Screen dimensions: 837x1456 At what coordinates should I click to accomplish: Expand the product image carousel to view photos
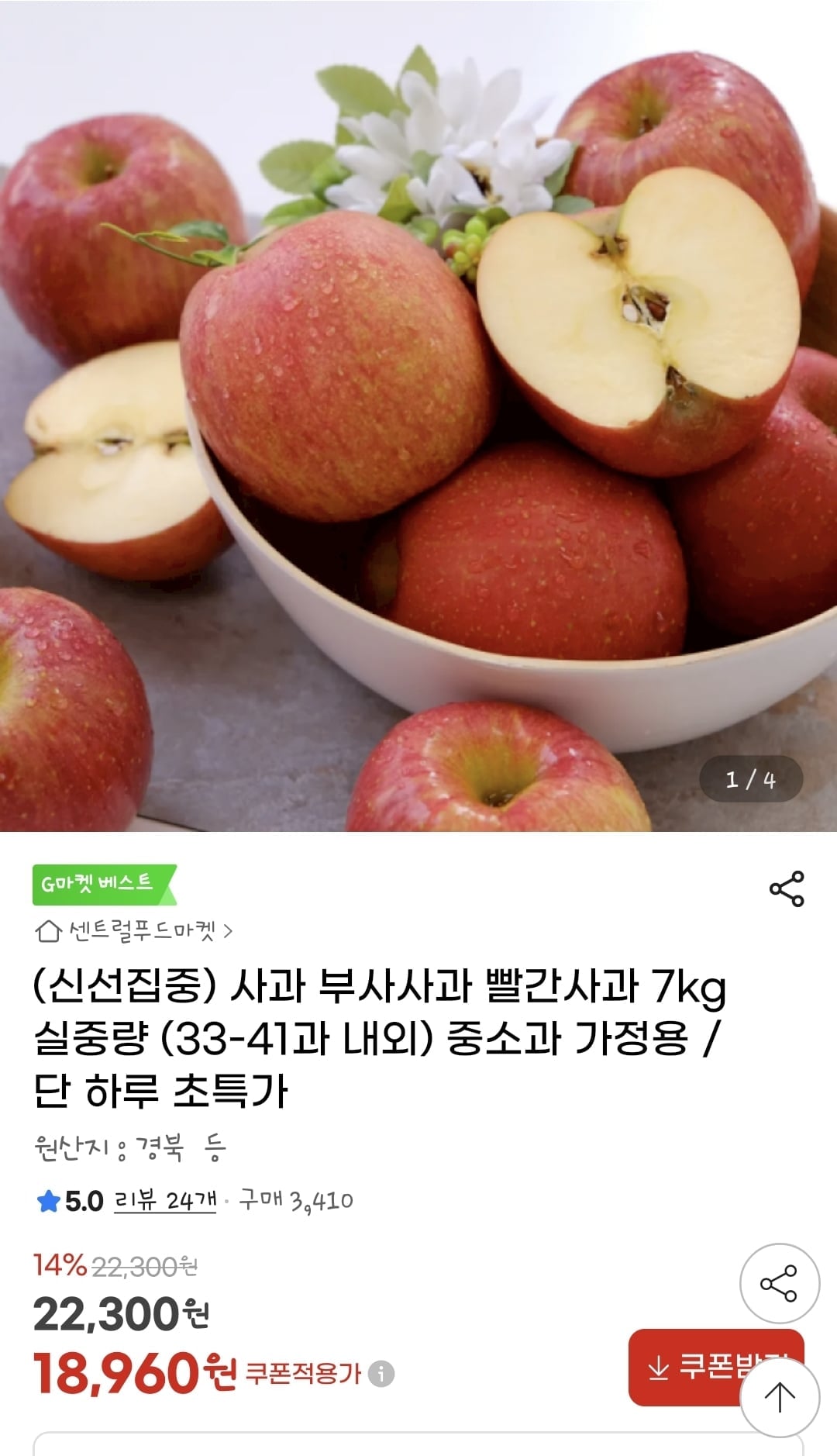(x=418, y=419)
